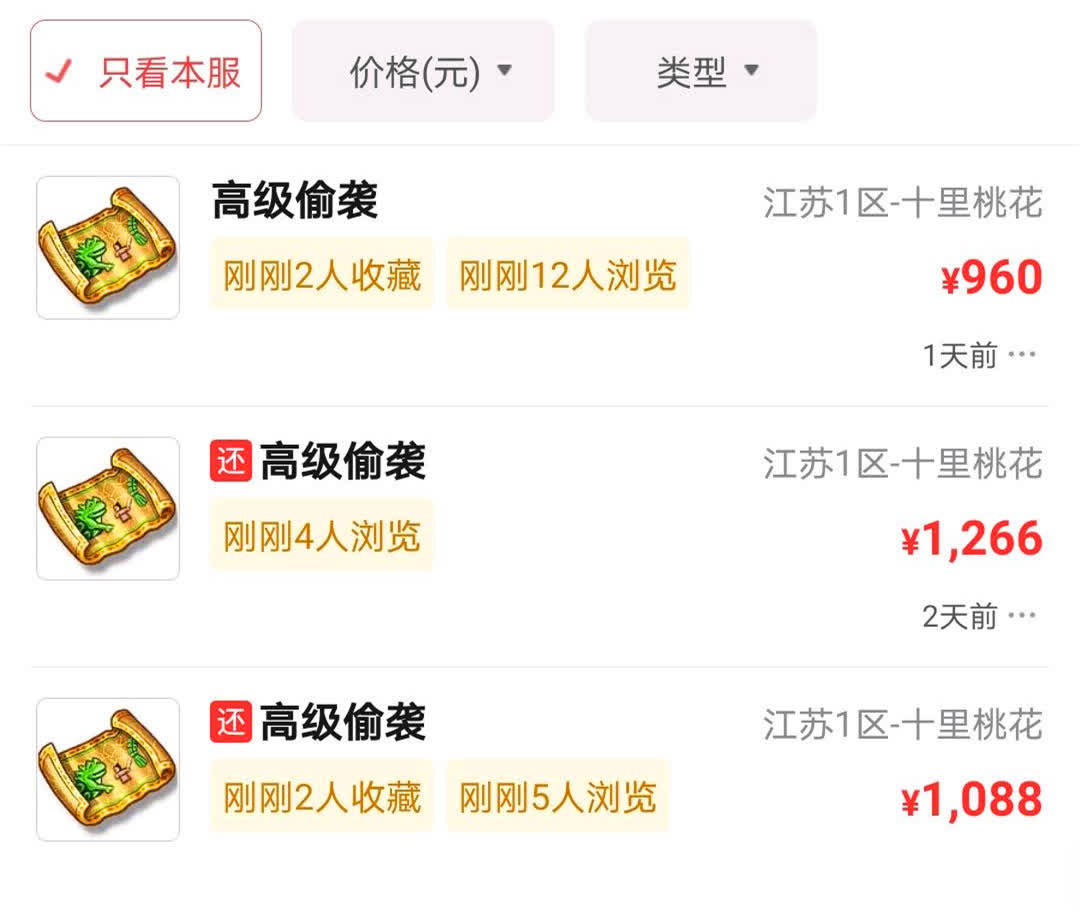Toggle the 只看本服 filter
The height and width of the screenshot is (918, 1080).
tap(146, 71)
